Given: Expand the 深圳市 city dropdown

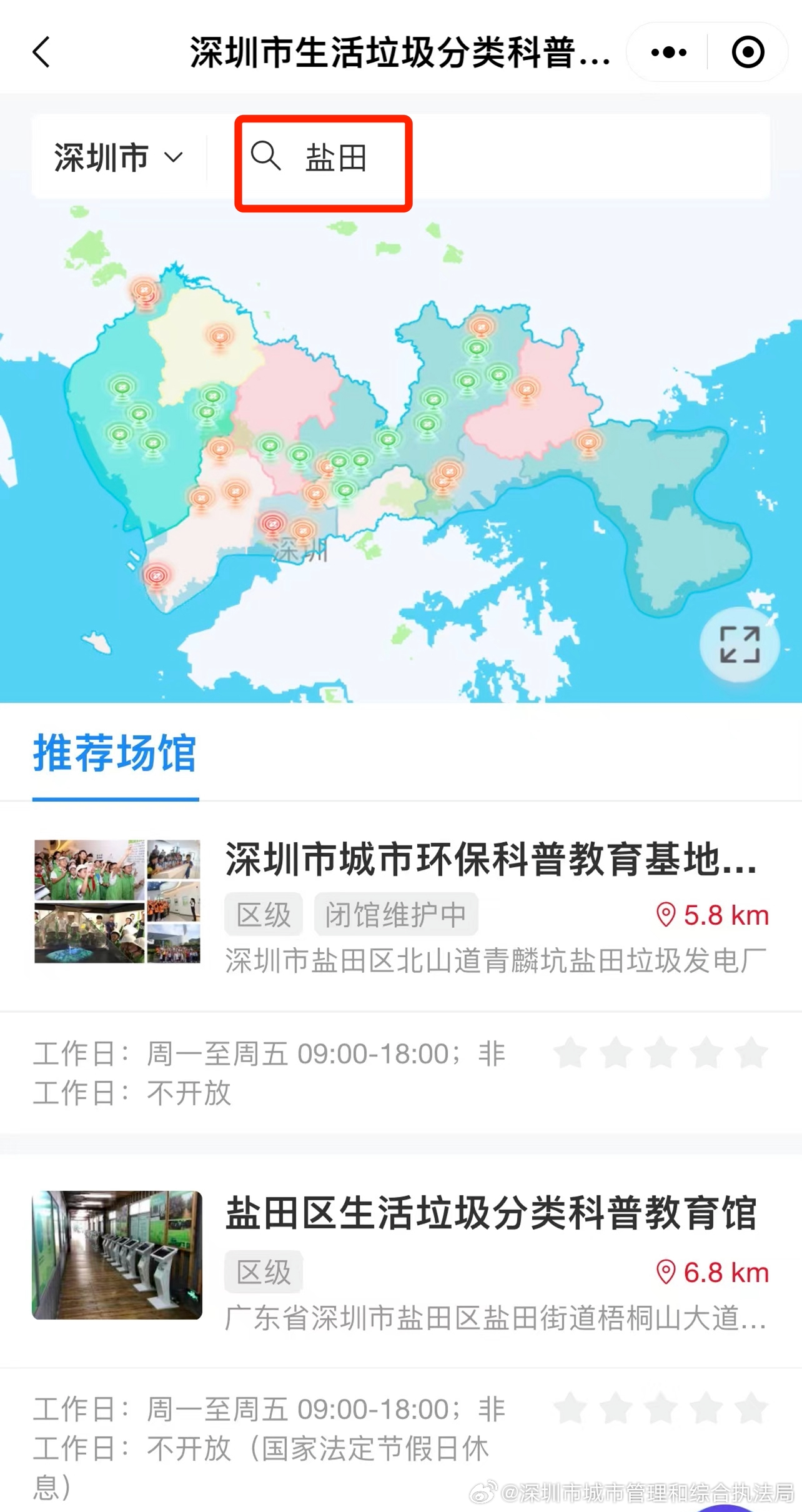Looking at the screenshot, I should click(x=117, y=157).
